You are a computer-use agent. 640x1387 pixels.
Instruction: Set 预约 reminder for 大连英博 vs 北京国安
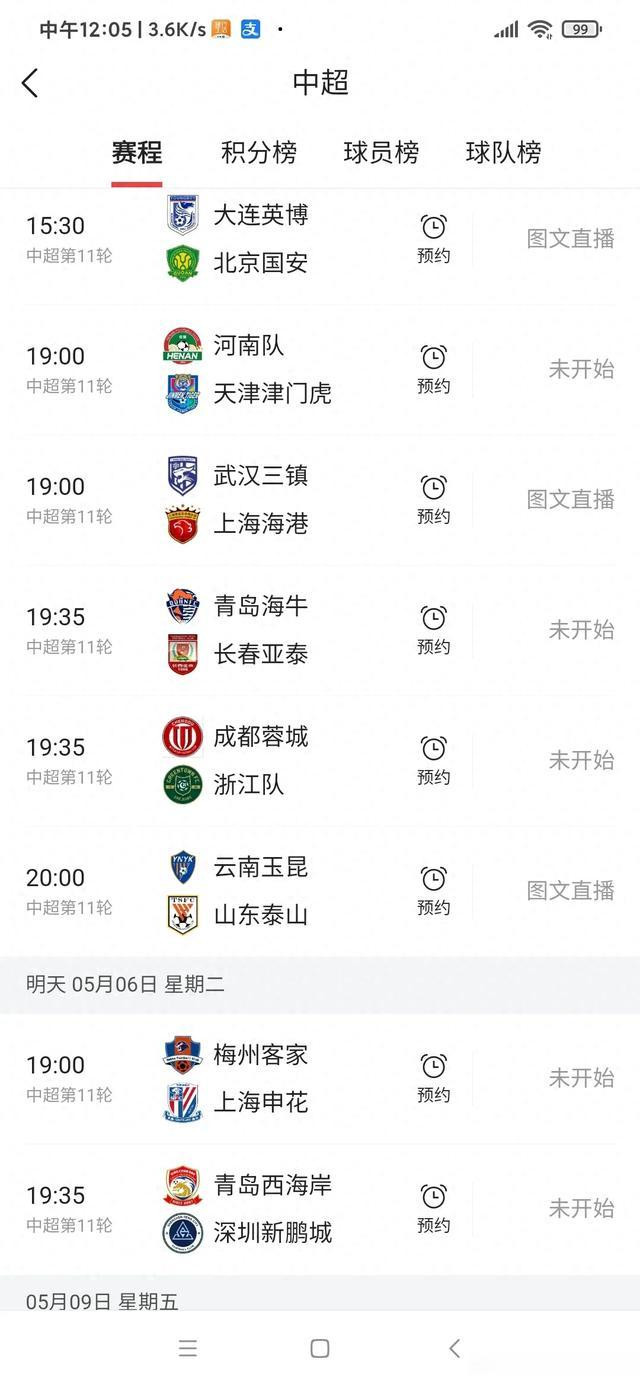pos(433,239)
